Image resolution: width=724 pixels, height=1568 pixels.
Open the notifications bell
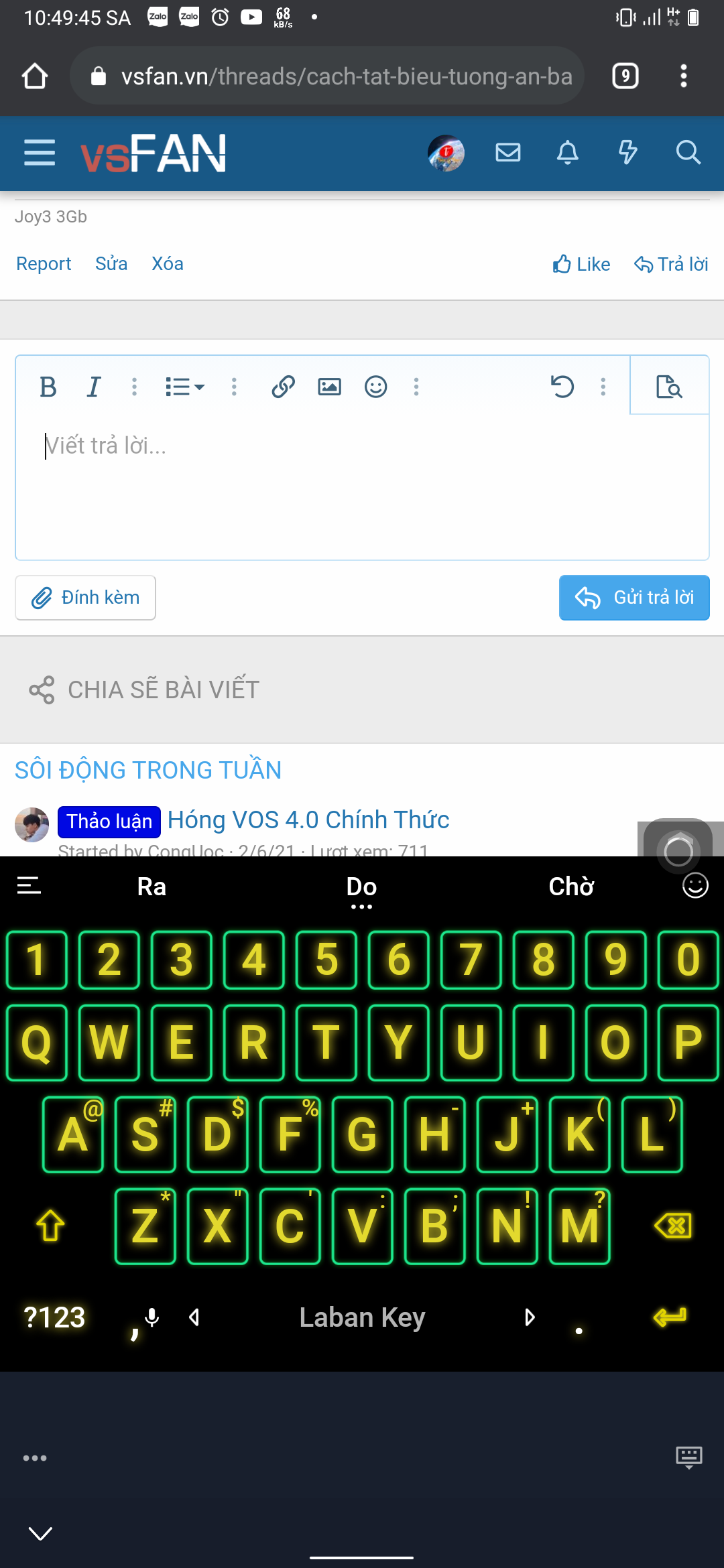567,153
